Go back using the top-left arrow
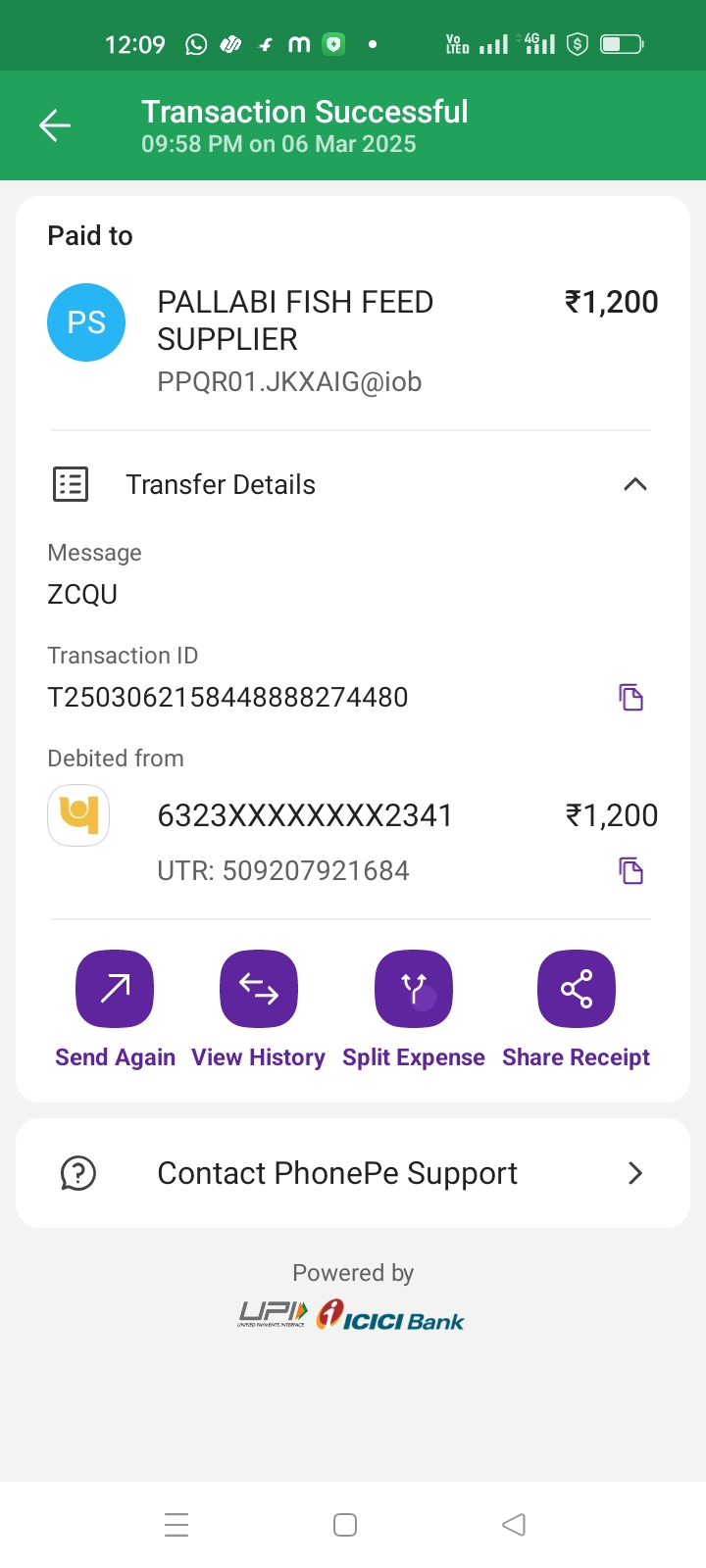The height and width of the screenshot is (1568, 706). click(55, 125)
